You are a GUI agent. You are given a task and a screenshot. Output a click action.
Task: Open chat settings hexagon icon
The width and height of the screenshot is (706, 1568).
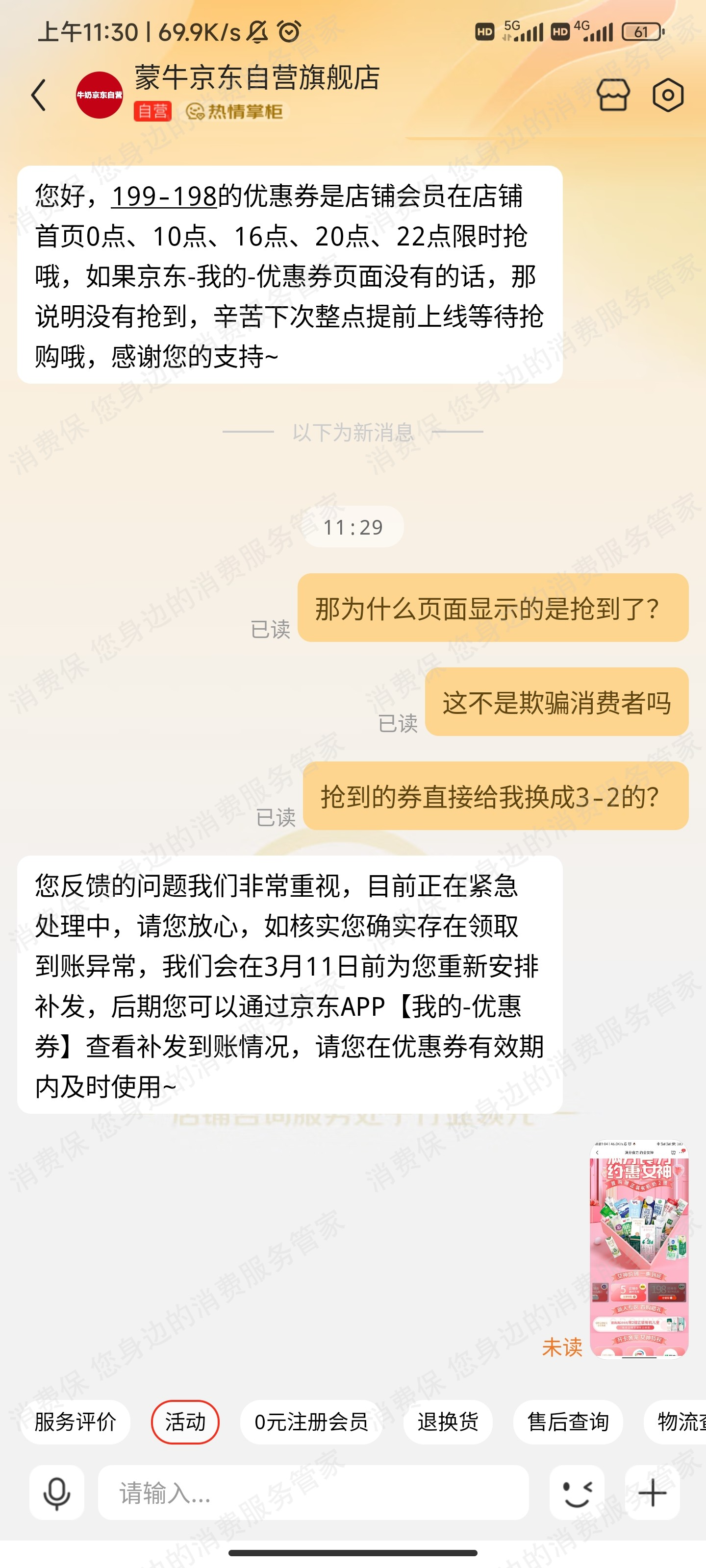pos(668,95)
